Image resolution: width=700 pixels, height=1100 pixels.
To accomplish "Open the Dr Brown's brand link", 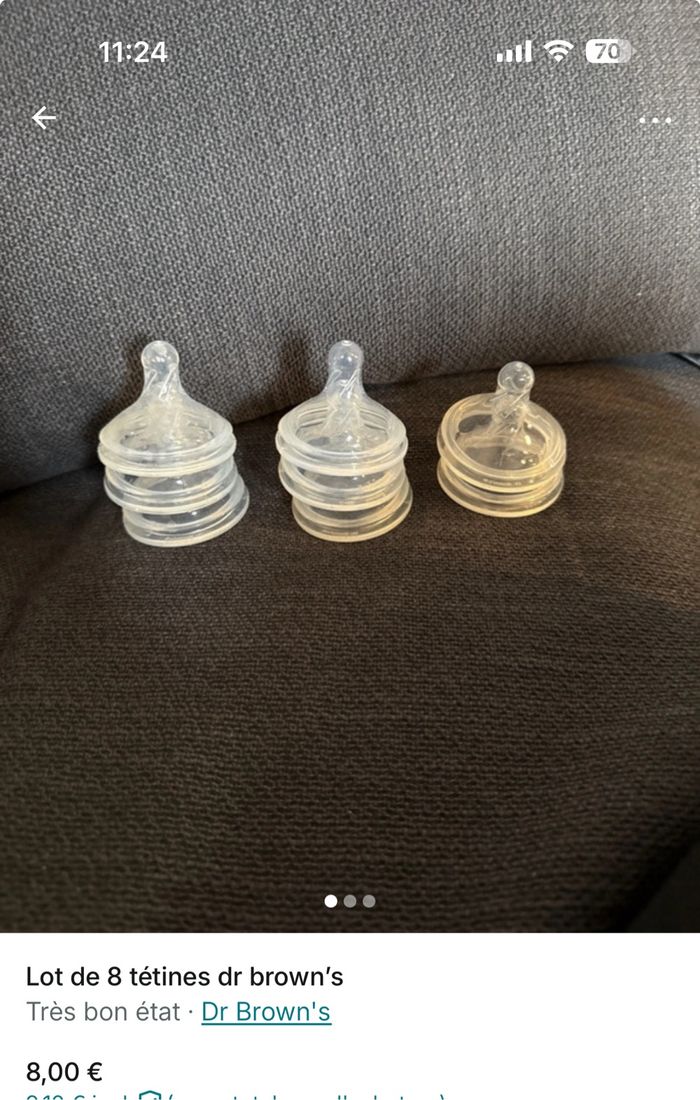I will click(266, 1012).
